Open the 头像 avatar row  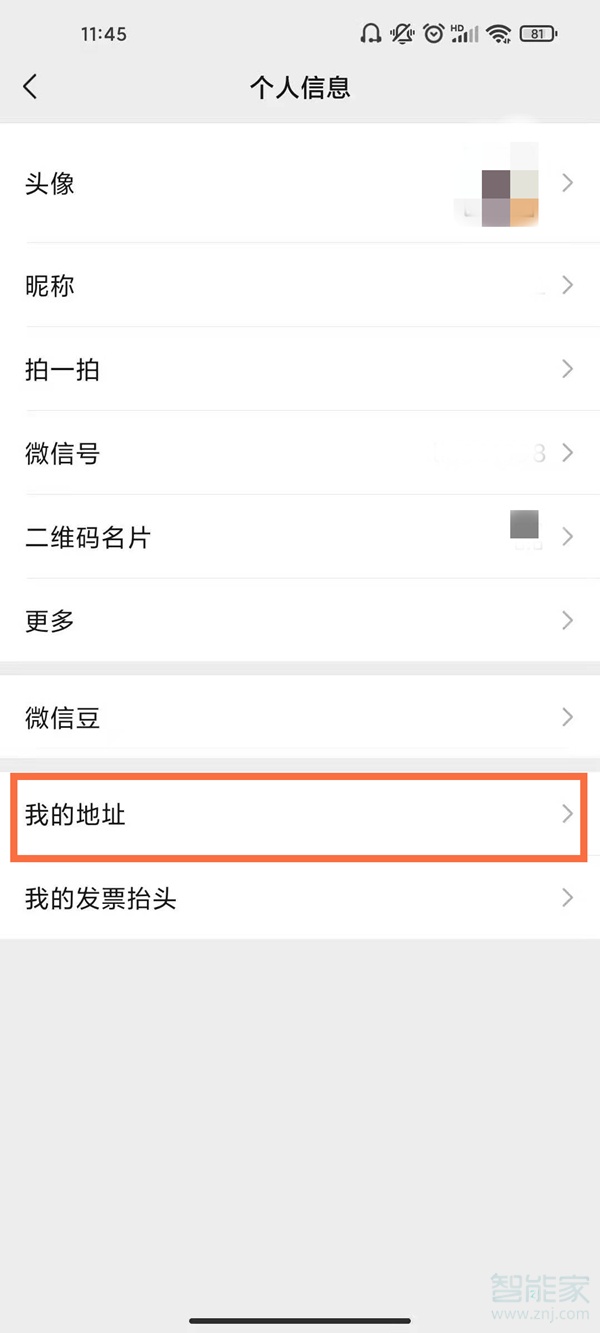tap(300, 184)
